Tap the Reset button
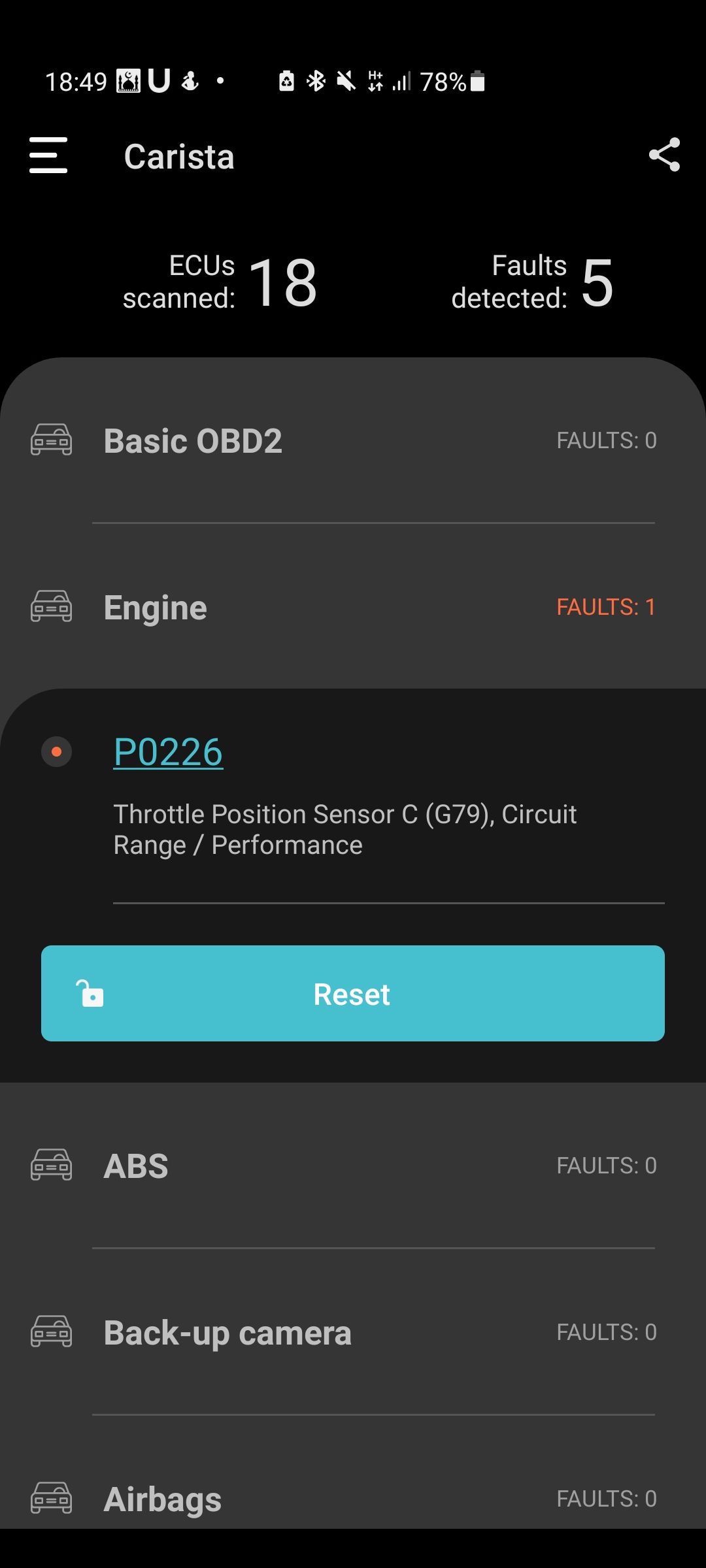Image resolution: width=706 pixels, height=1568 pixels. click(353, 993)
